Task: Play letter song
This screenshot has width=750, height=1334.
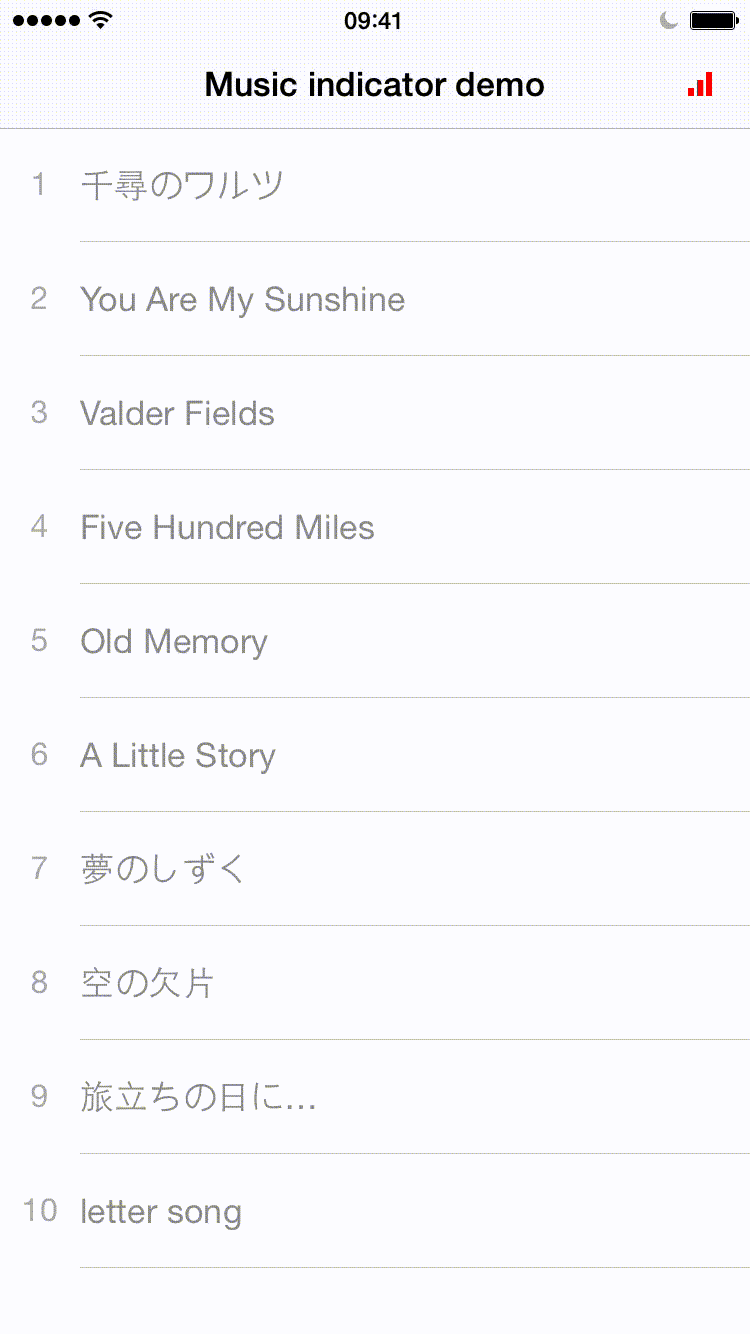Action: [x=375, y=1211]
